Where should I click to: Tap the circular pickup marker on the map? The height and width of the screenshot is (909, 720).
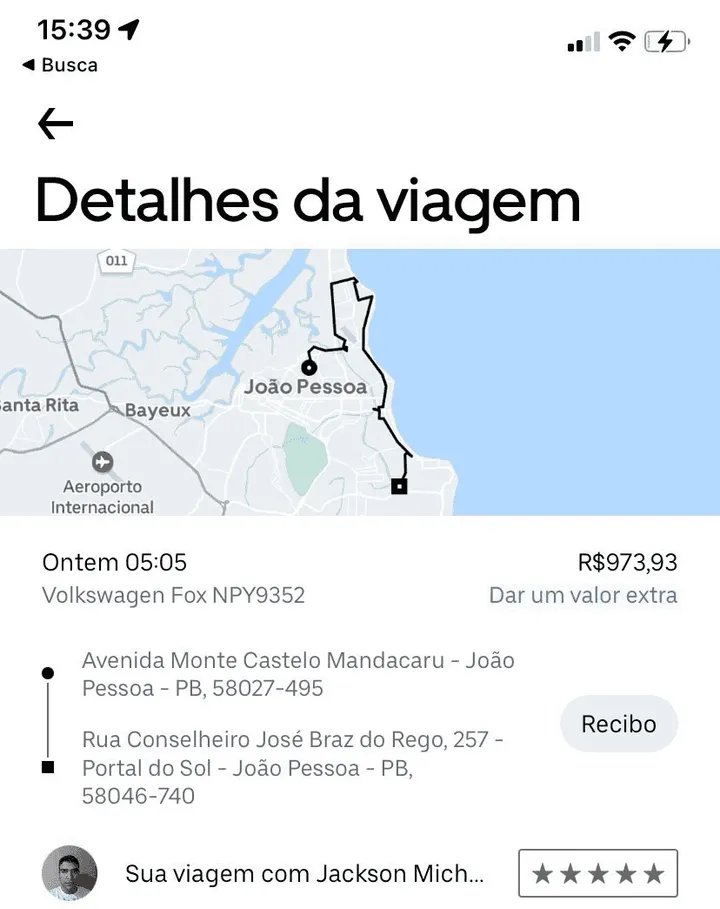coord(309,367)
